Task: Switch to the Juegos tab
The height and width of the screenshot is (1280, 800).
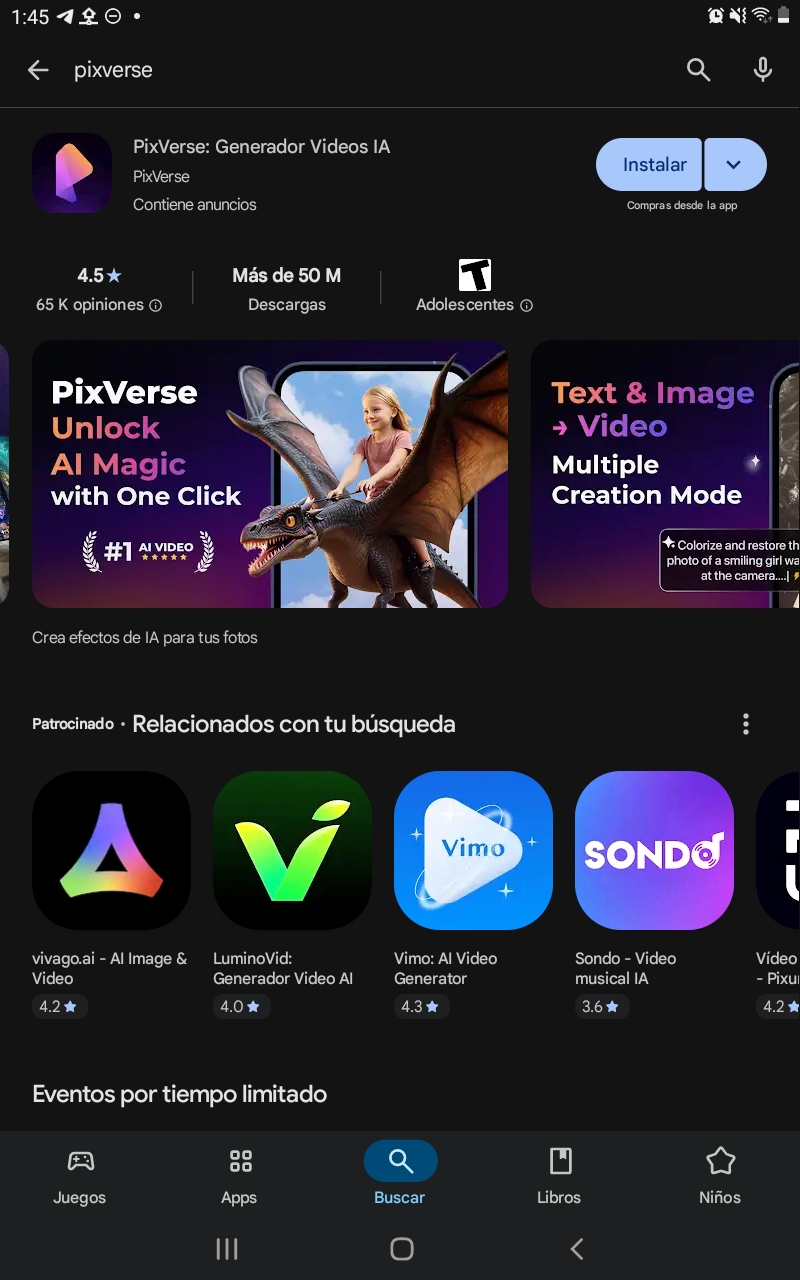Action: point(80,1176)
